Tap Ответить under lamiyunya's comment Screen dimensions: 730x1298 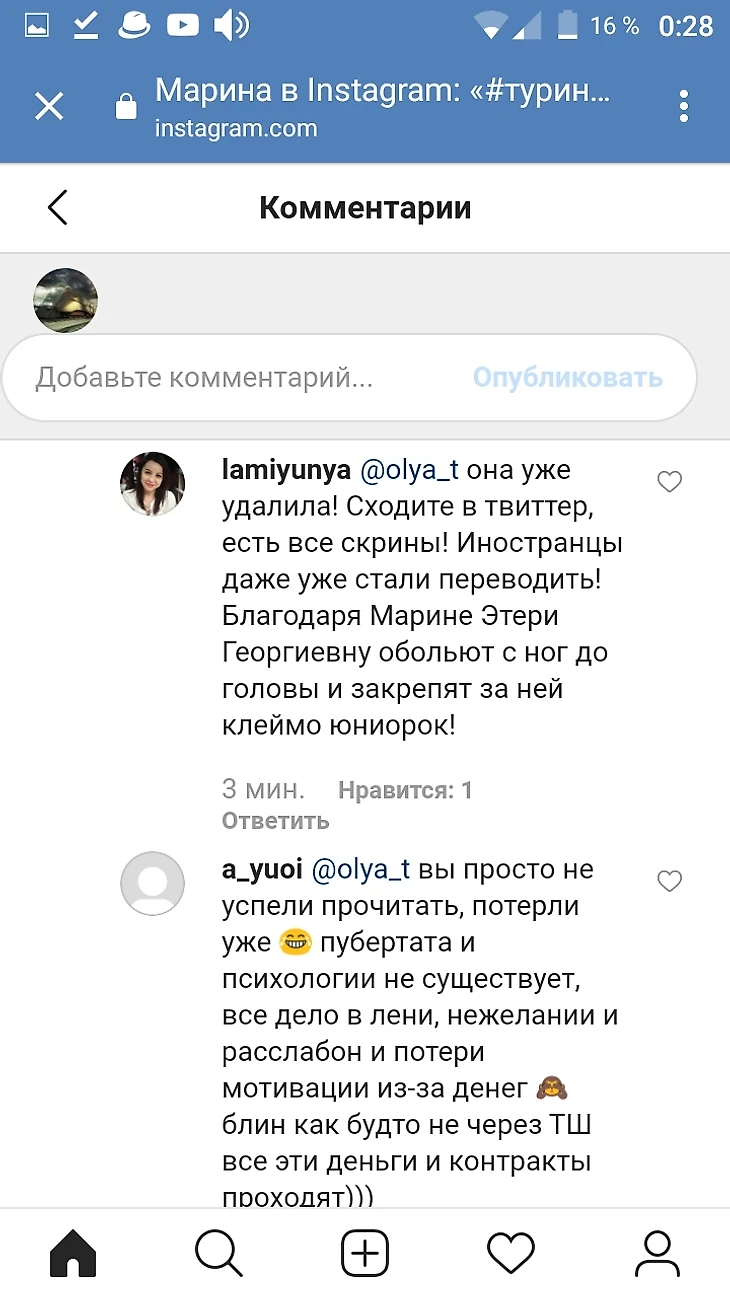275,821
